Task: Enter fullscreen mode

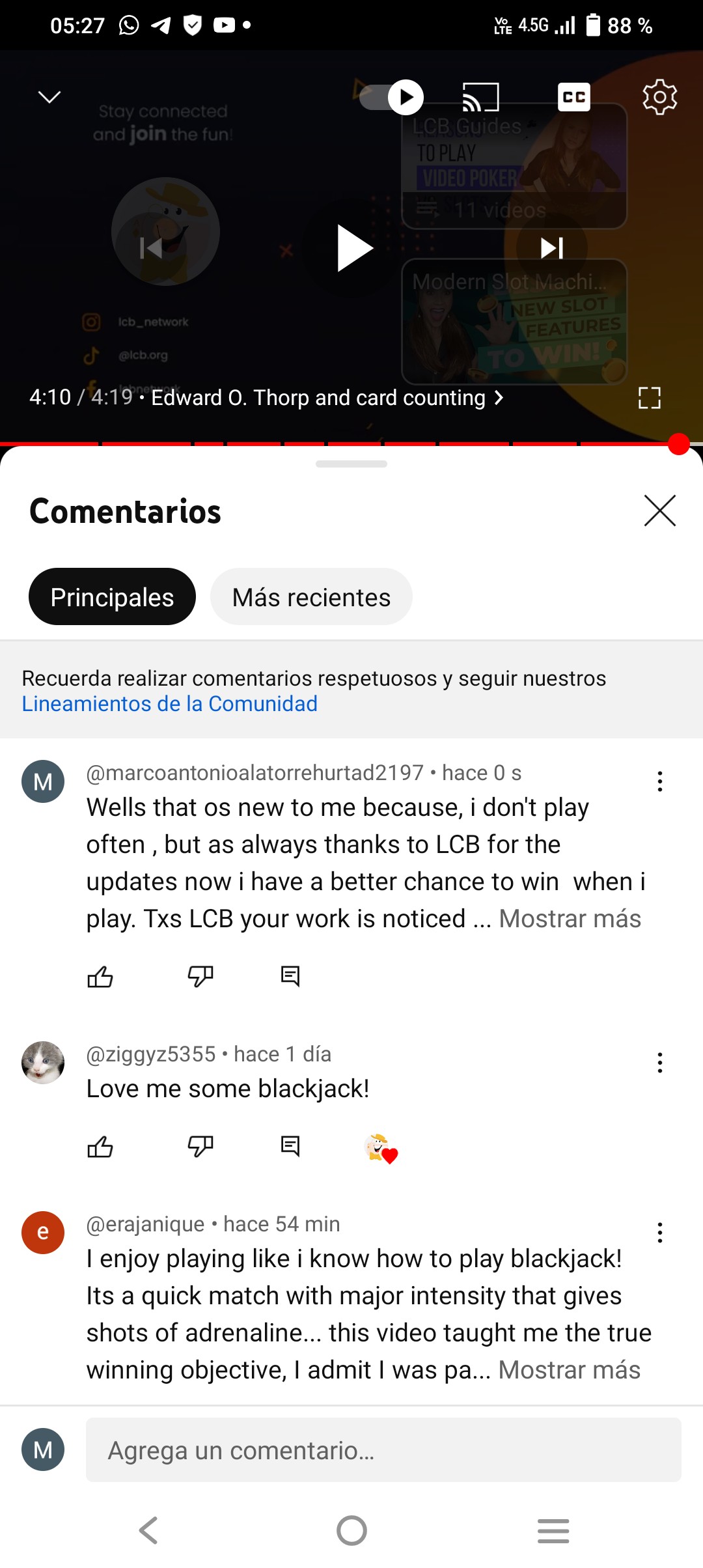Action: tap(649, 398)
